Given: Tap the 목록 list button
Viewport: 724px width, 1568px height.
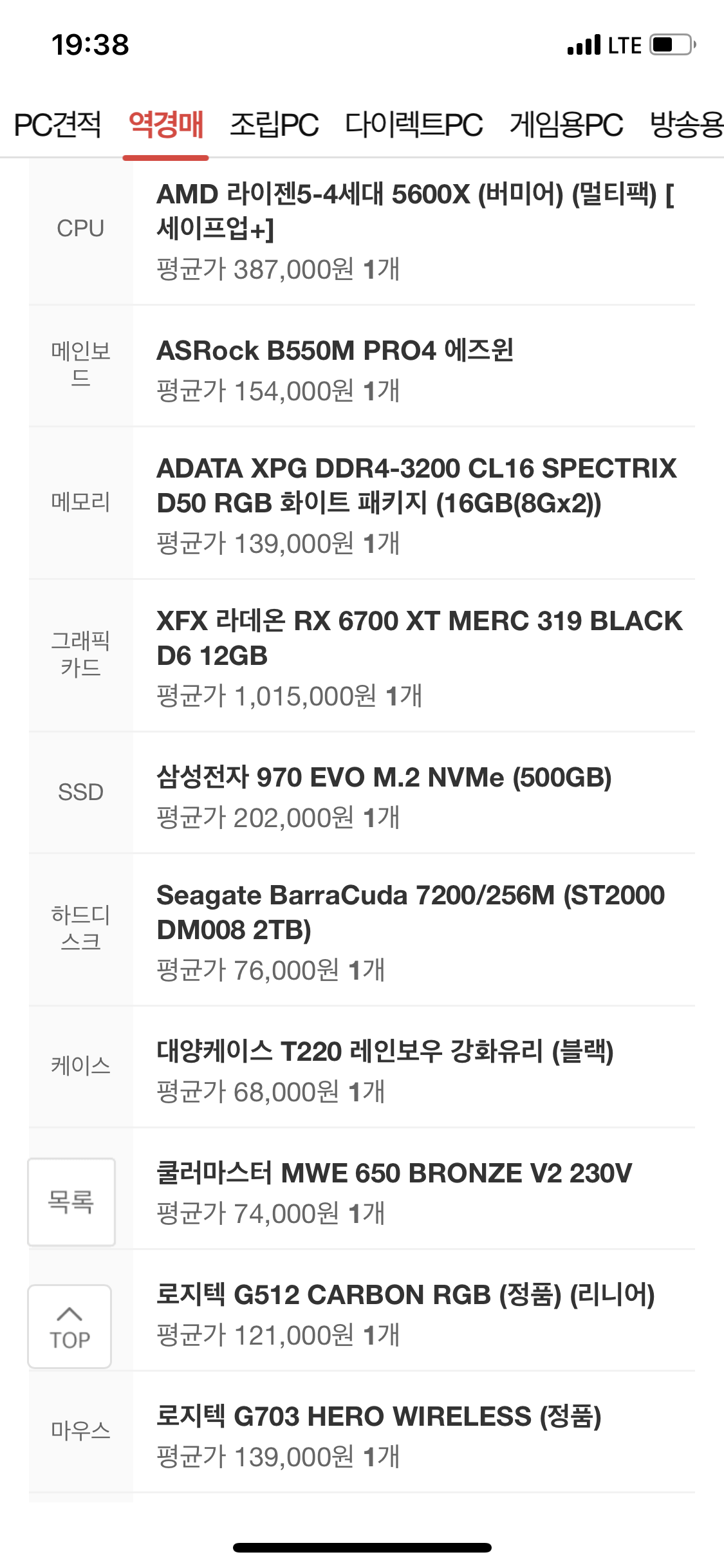Looking at the screenshot, I should click(x=71, y=1202).
